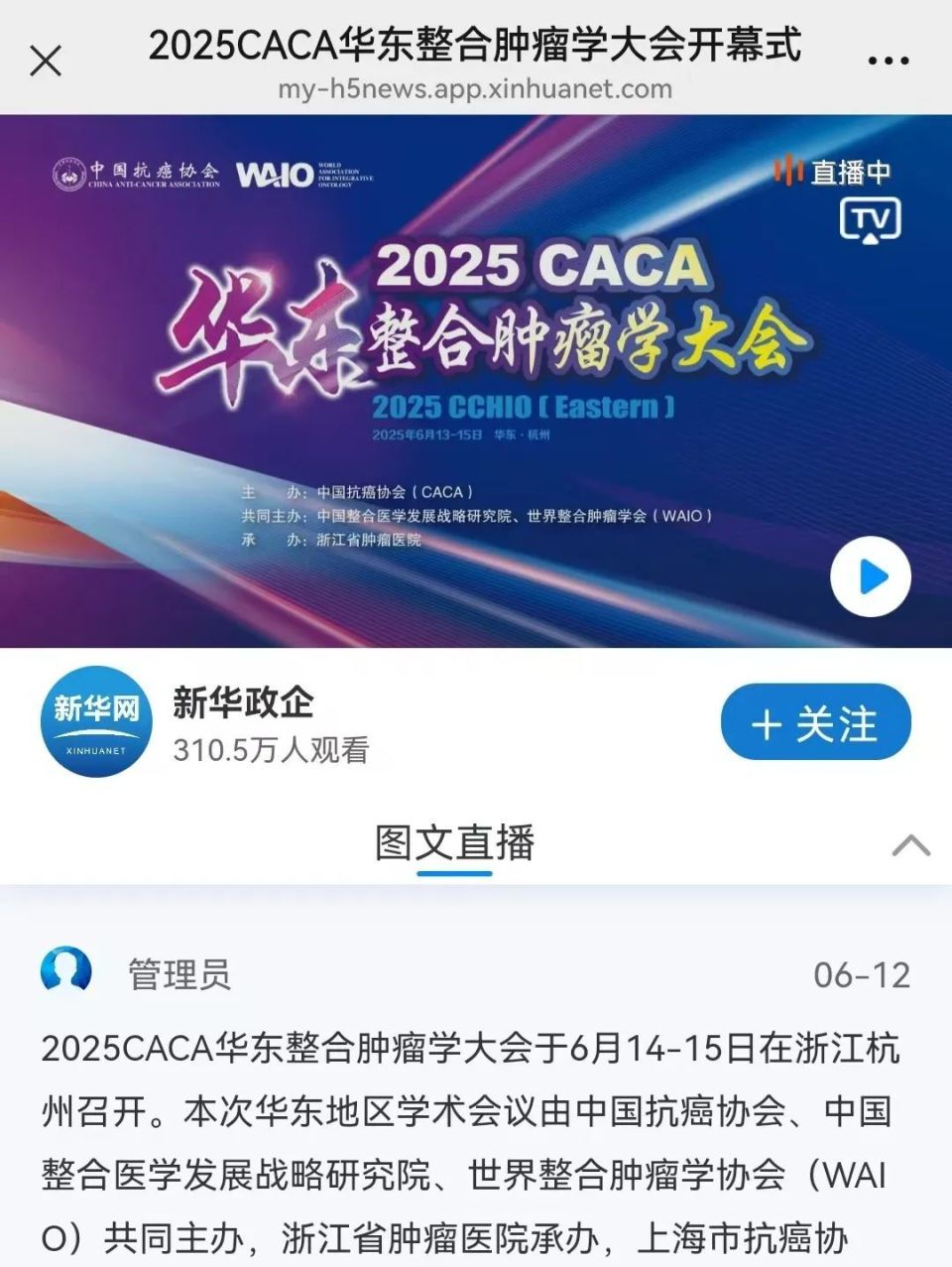Screen dimensions: 952x1267
Task: Close the page with the X icon
Action: 44,60
